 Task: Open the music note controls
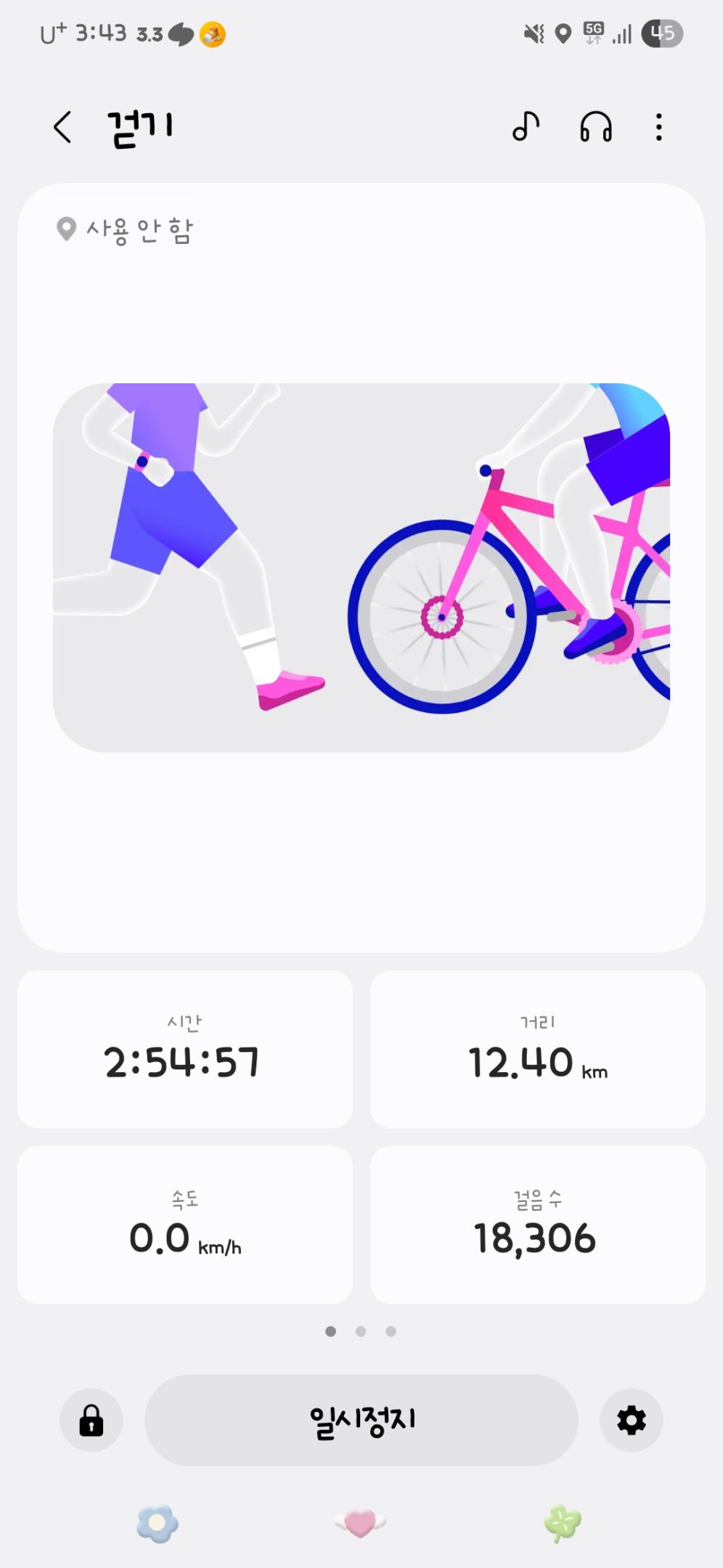(x=526, y=127)
